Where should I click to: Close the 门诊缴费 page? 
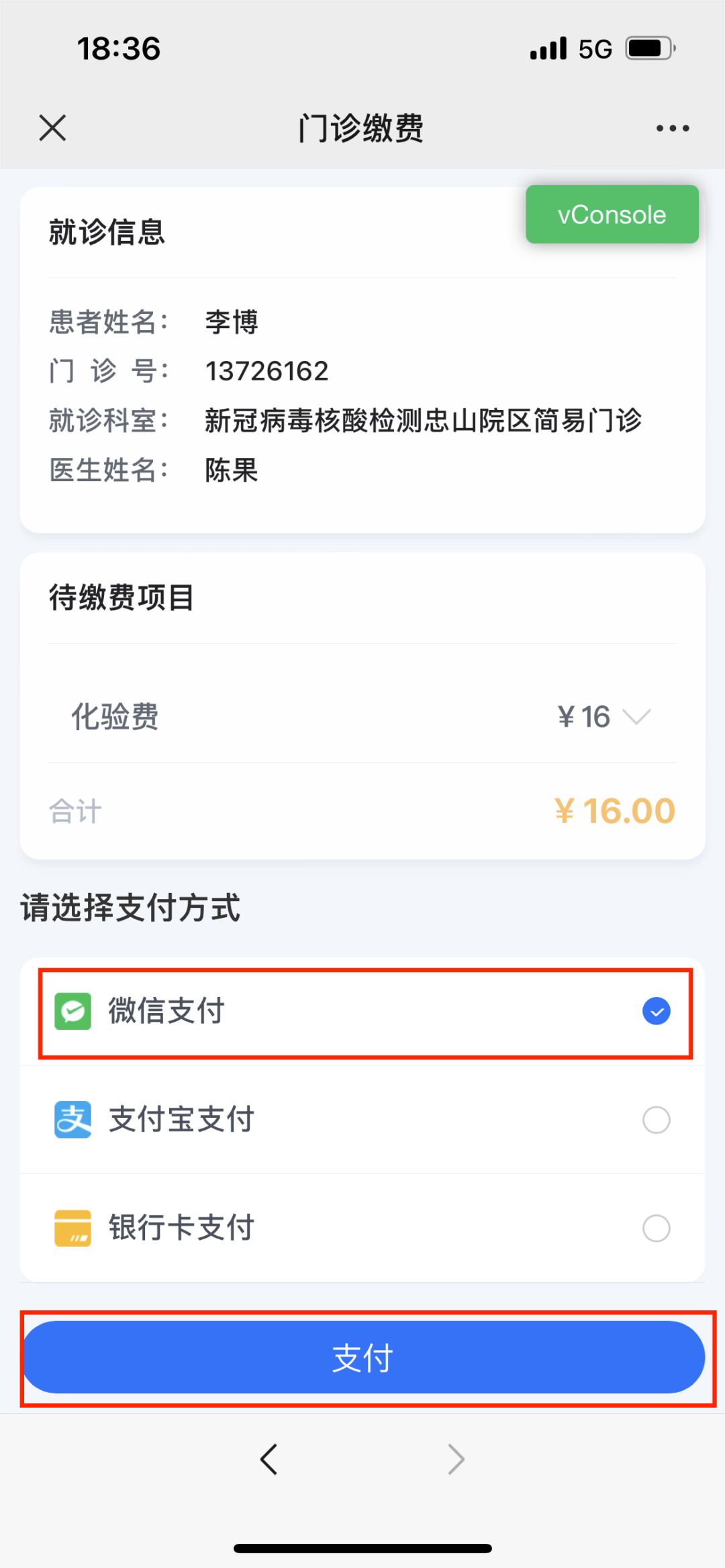point(52,127)
